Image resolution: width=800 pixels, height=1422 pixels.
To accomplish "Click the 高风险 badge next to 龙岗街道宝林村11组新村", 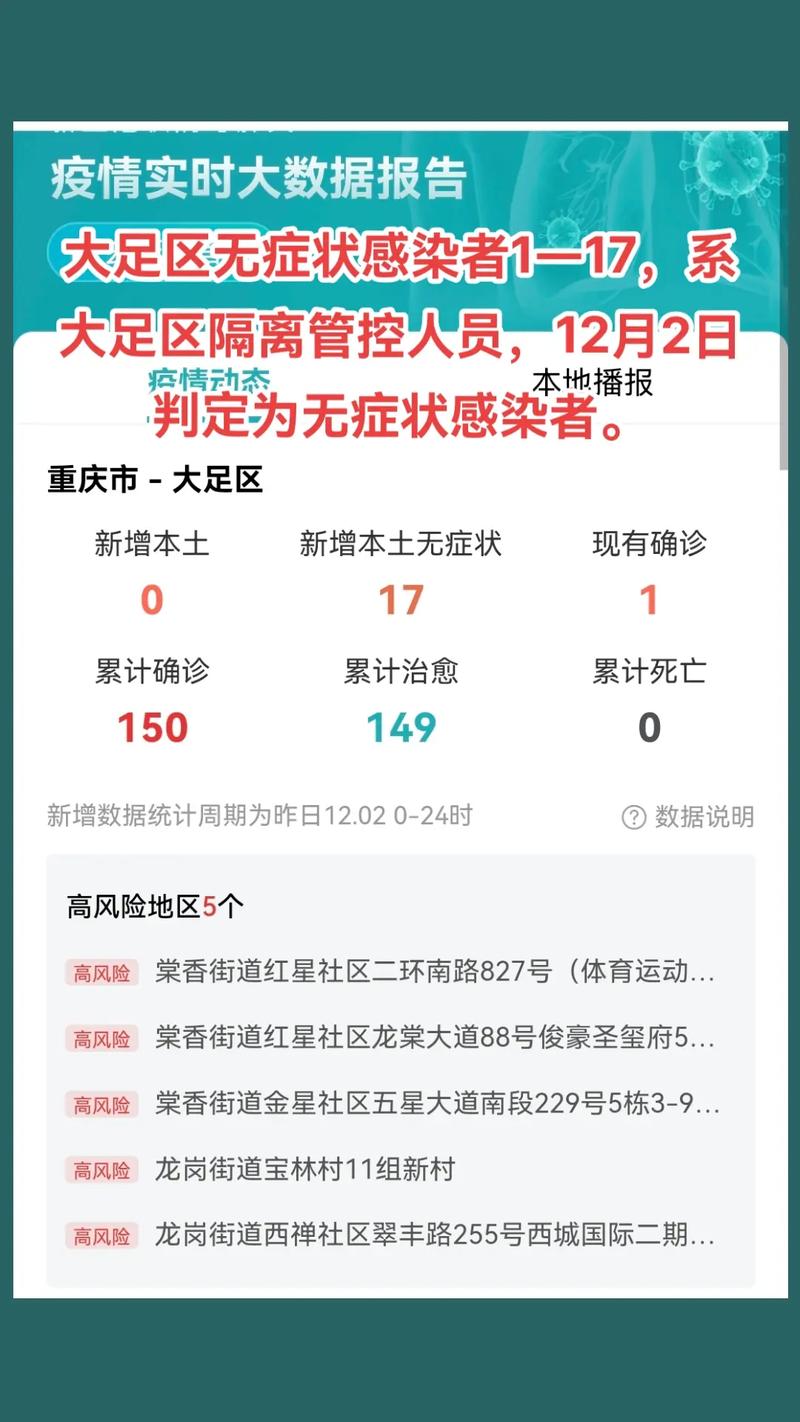I will [101, 1170].
